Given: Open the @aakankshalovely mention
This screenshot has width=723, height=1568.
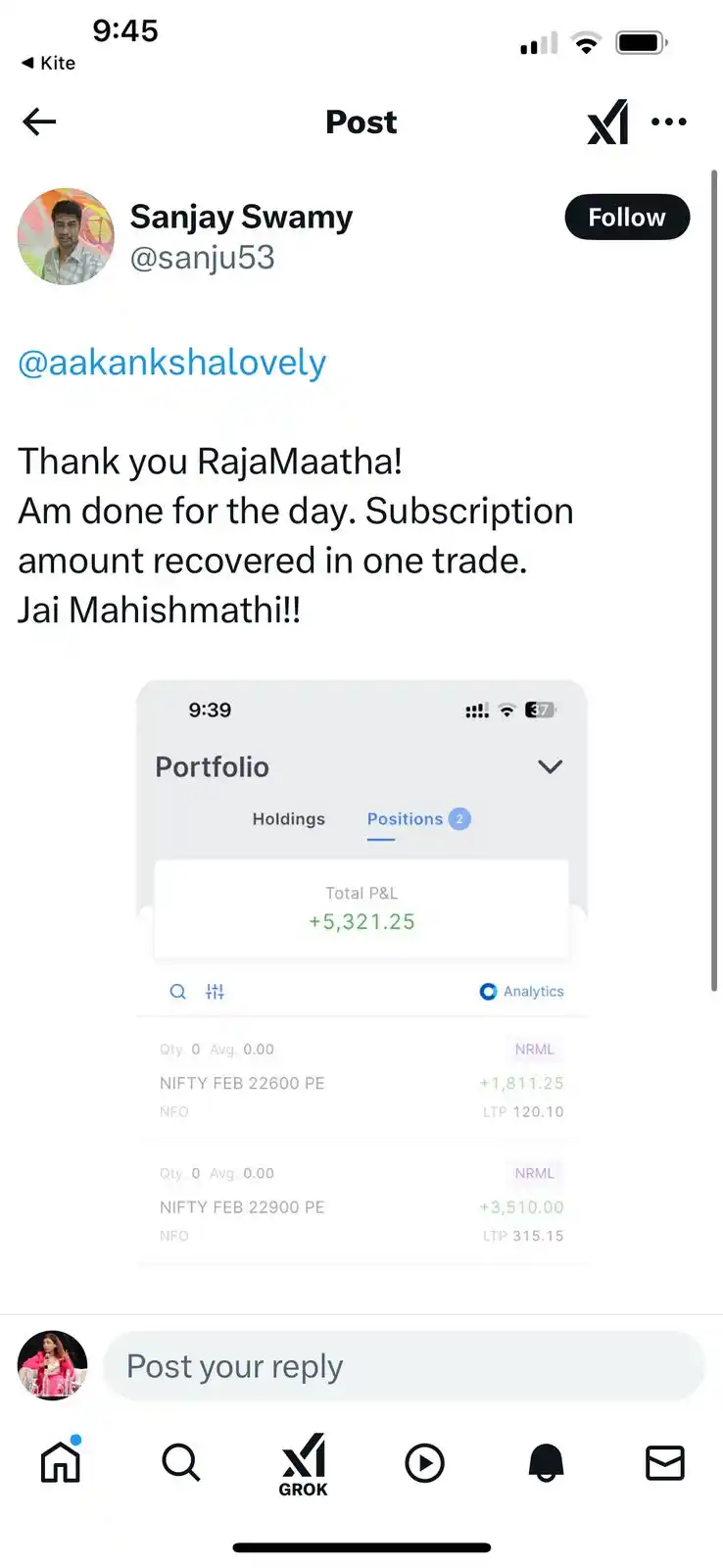Looking at the screenshot, I should click(x=172, y=363).
